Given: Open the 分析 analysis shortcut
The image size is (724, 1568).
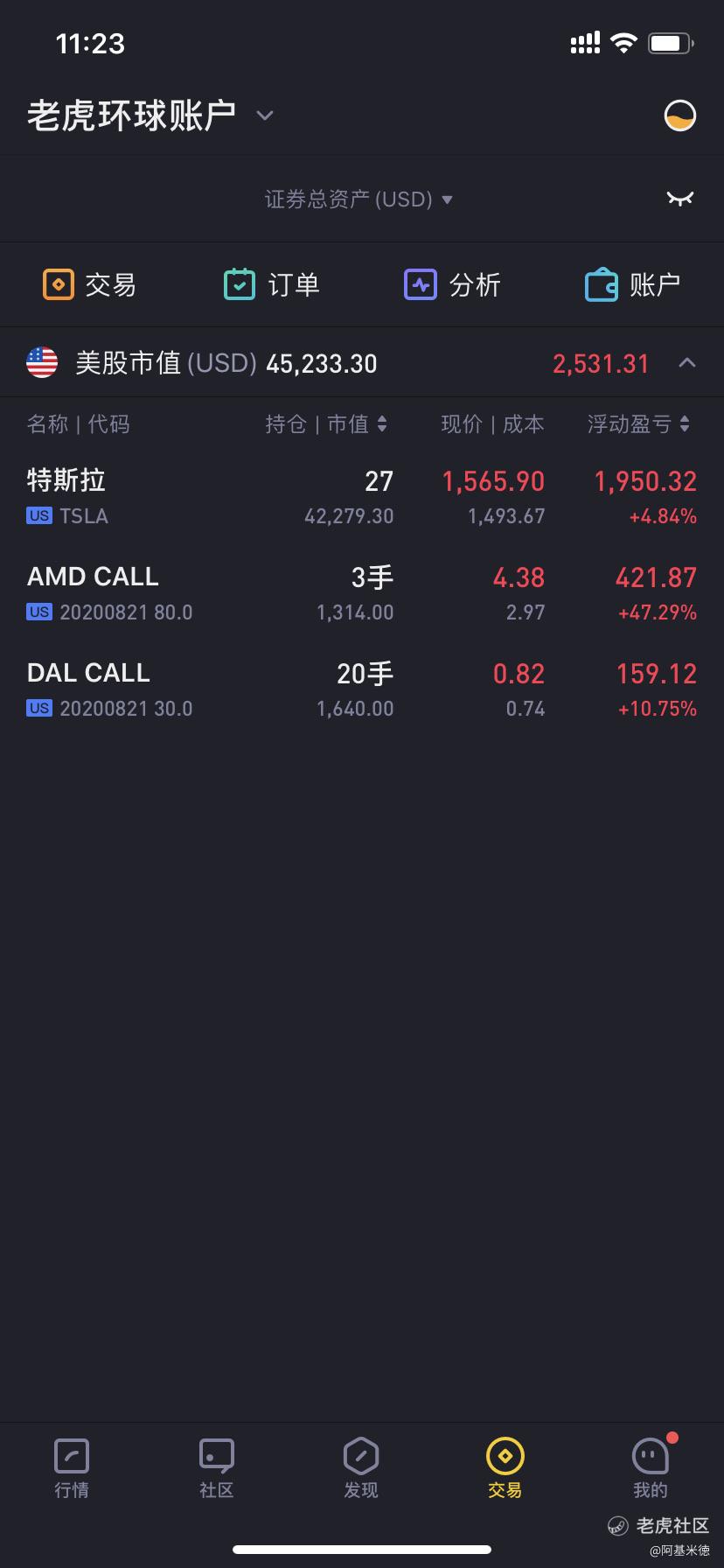Looking at the screenshot, I should pos(452,285).
